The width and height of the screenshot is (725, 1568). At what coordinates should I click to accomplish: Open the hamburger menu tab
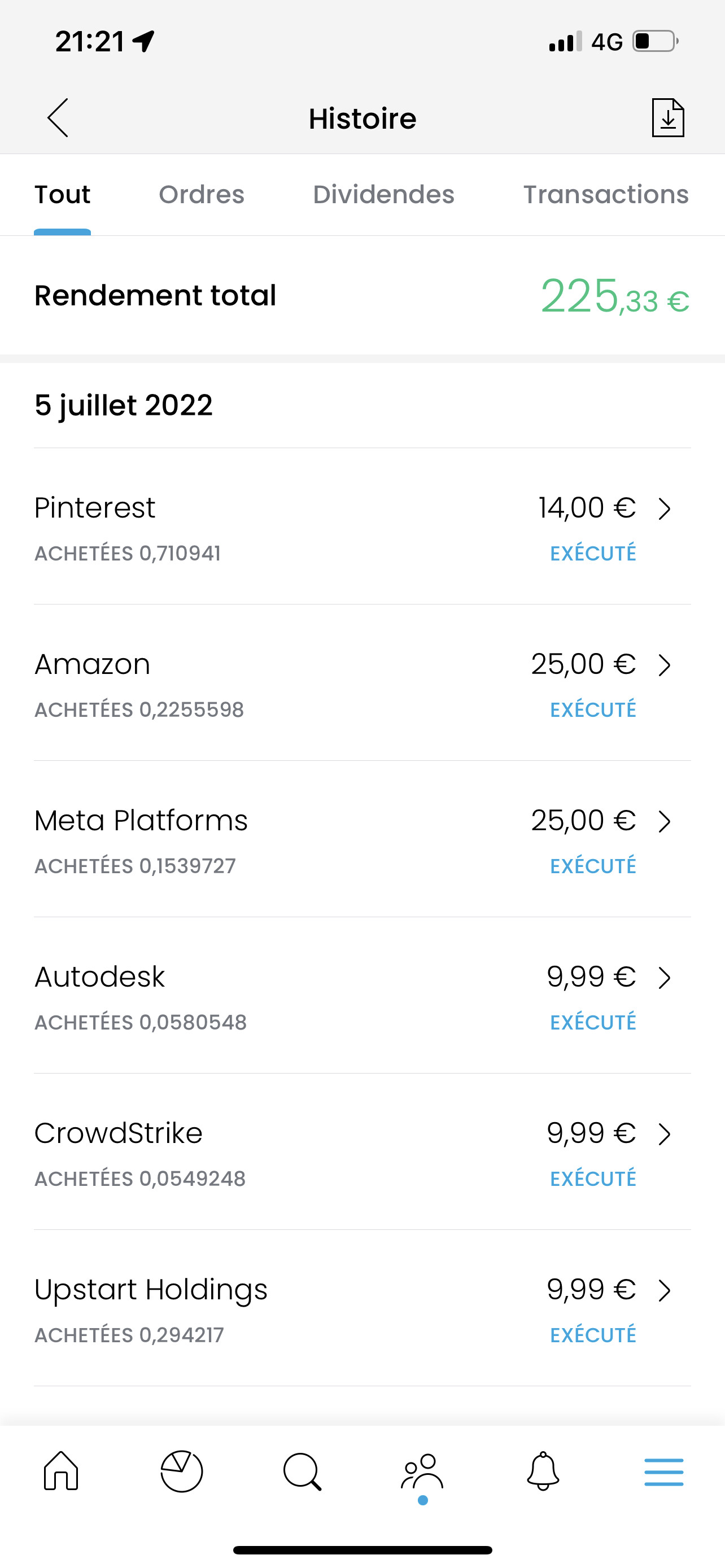663,1472
